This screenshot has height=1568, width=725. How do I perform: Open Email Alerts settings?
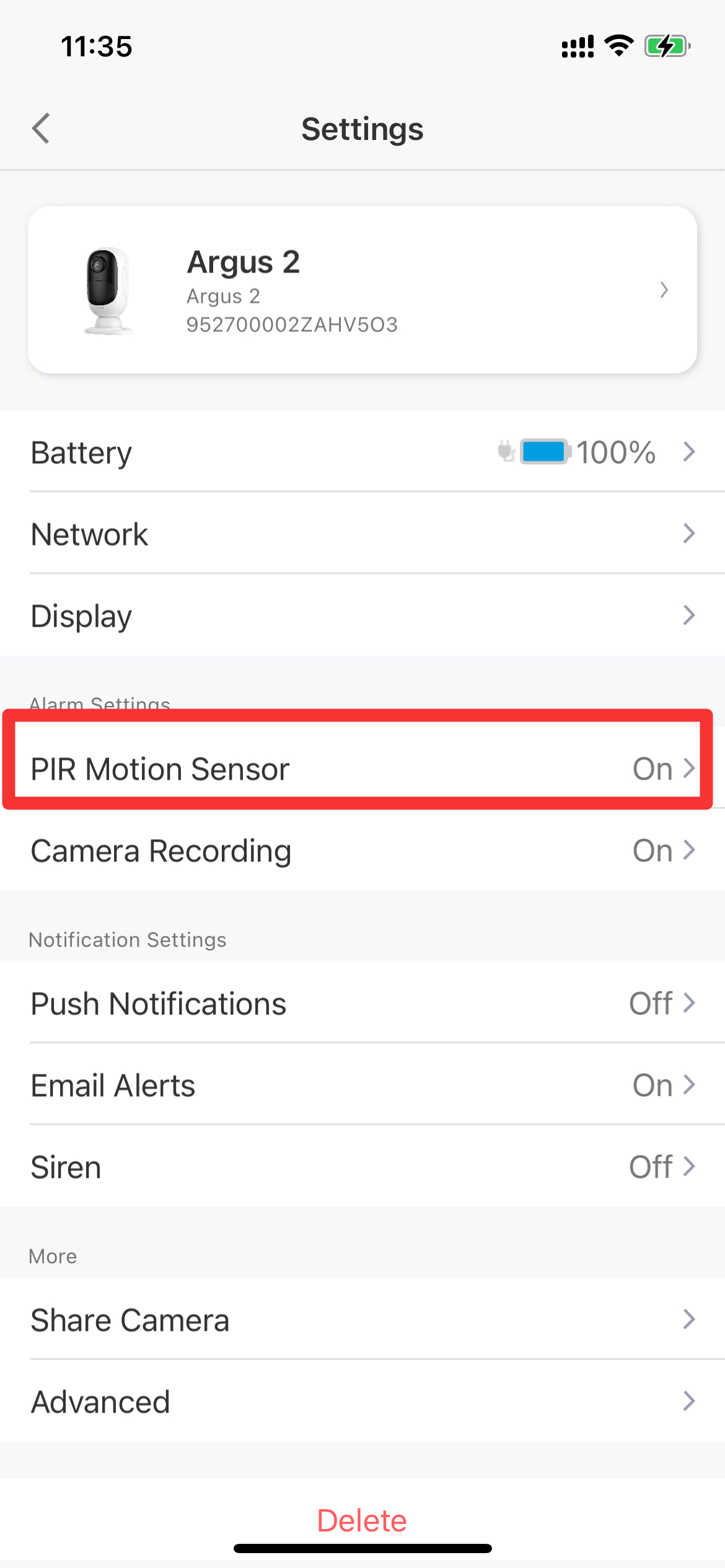[362, 1084]
